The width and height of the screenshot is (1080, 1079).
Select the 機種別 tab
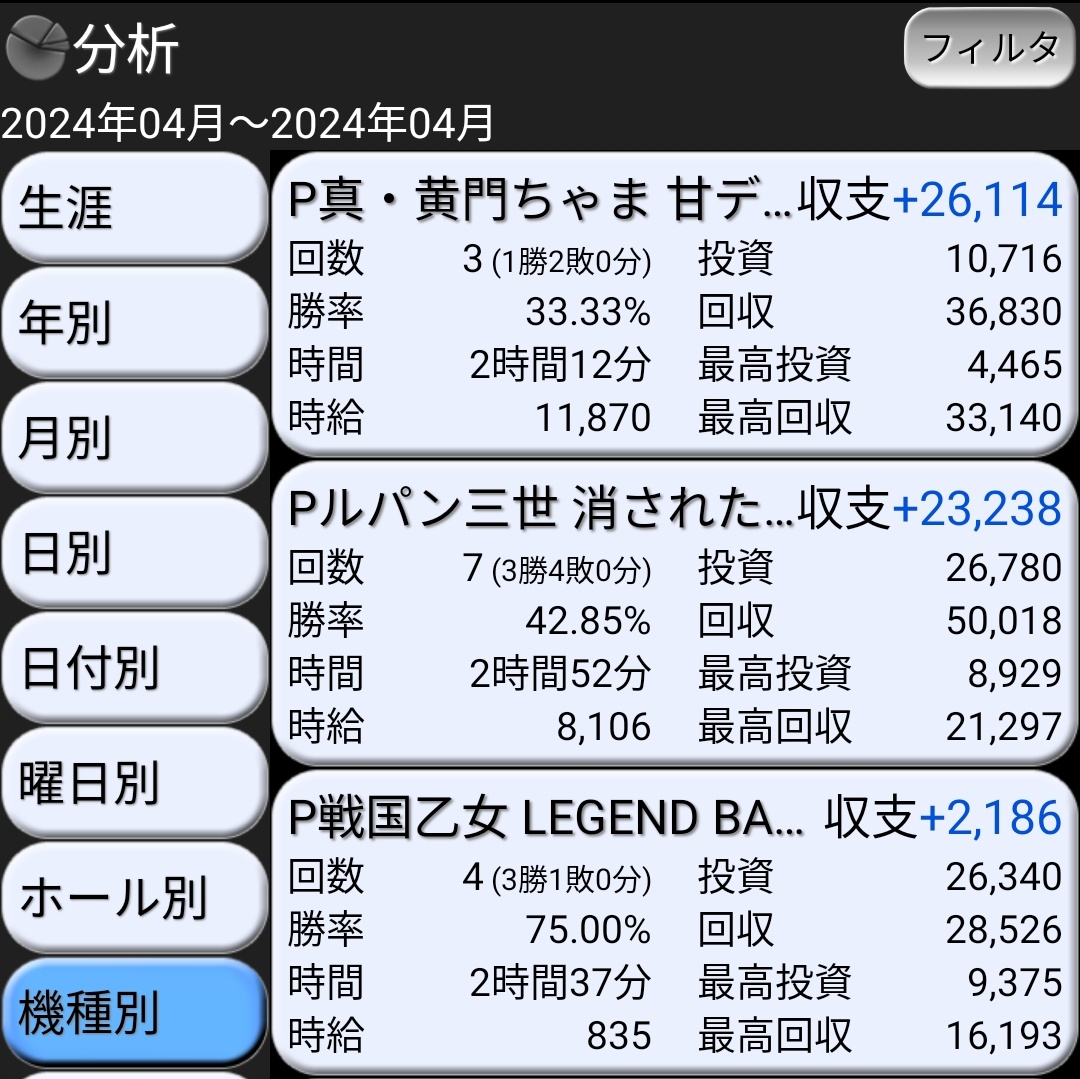click(135, 1012)
